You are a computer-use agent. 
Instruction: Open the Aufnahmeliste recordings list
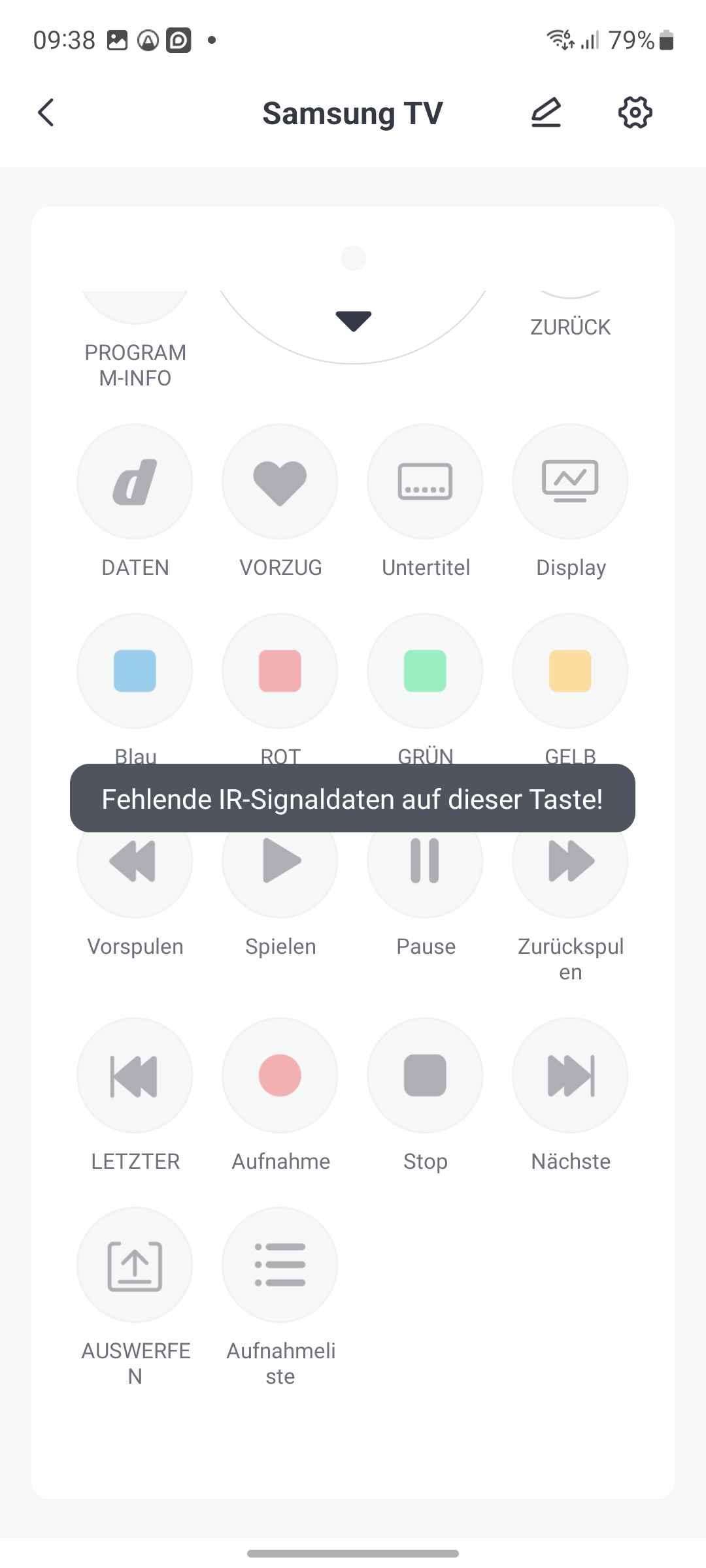(280, 1265)
